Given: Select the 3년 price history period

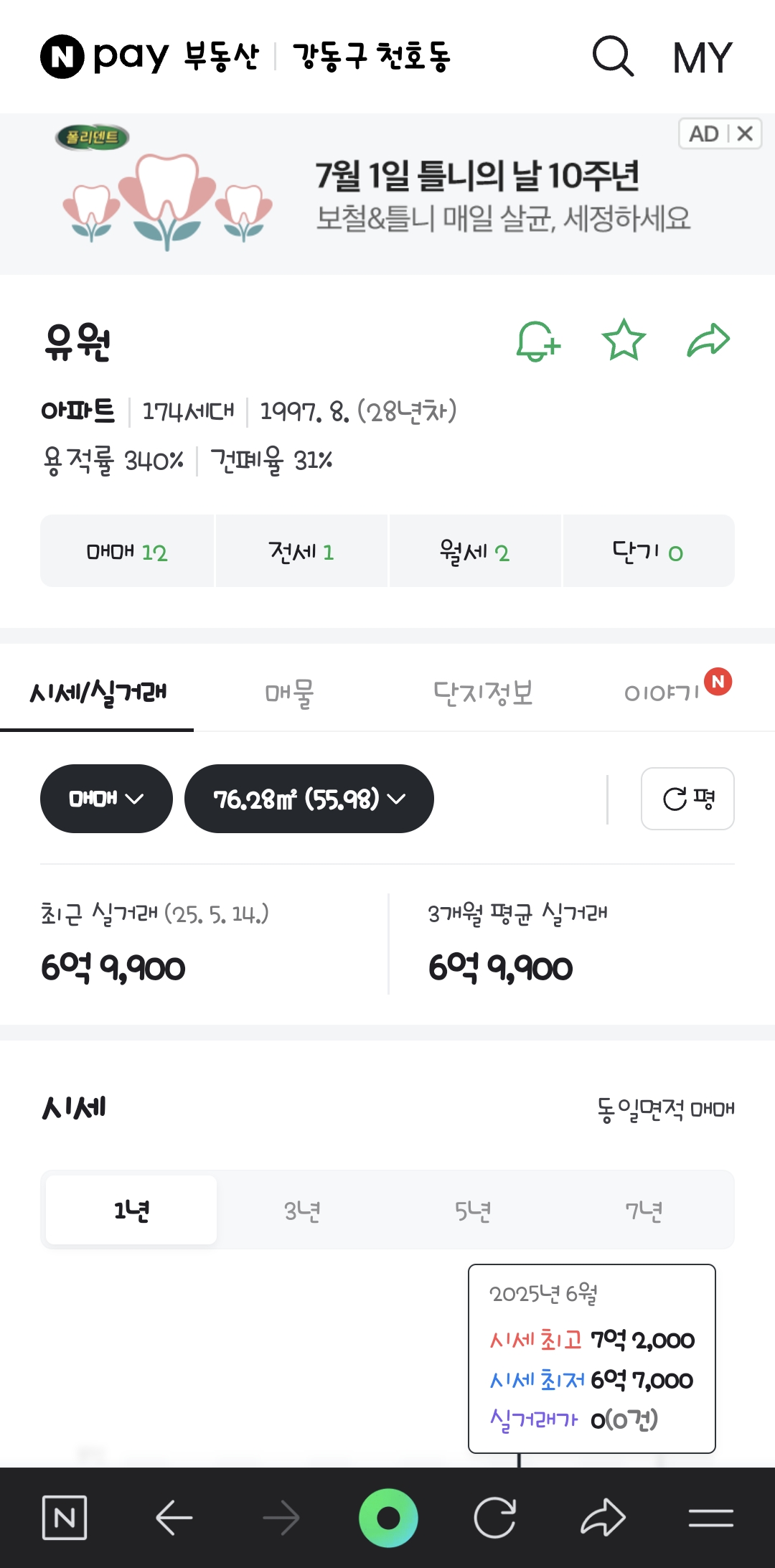Looking at the screenshot, I should tap(301, 1209).
